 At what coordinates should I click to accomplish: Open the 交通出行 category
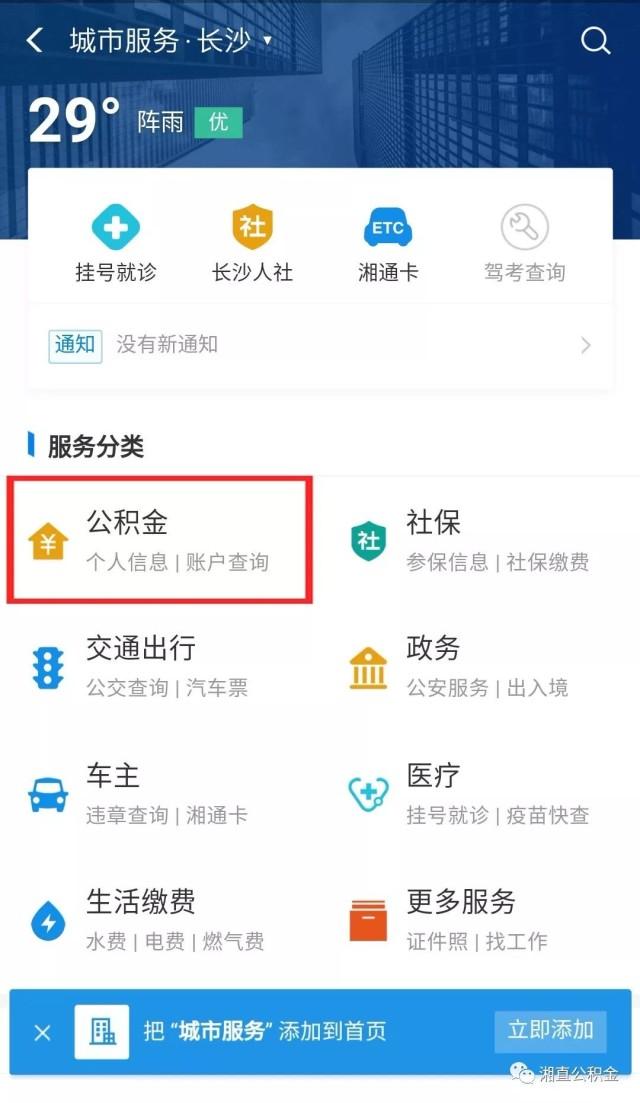(160, 666)
